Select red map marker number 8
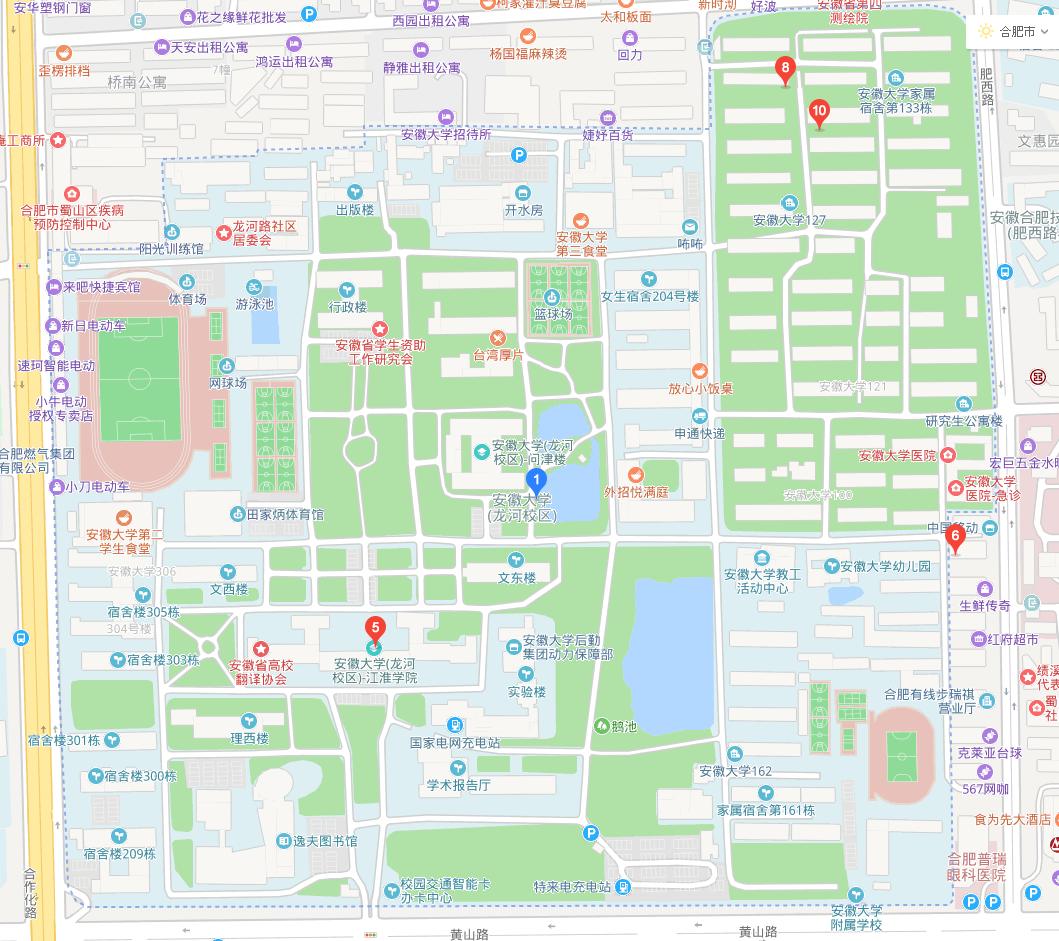This screenshot has width=1059, height=941. [x=786, y=70]
